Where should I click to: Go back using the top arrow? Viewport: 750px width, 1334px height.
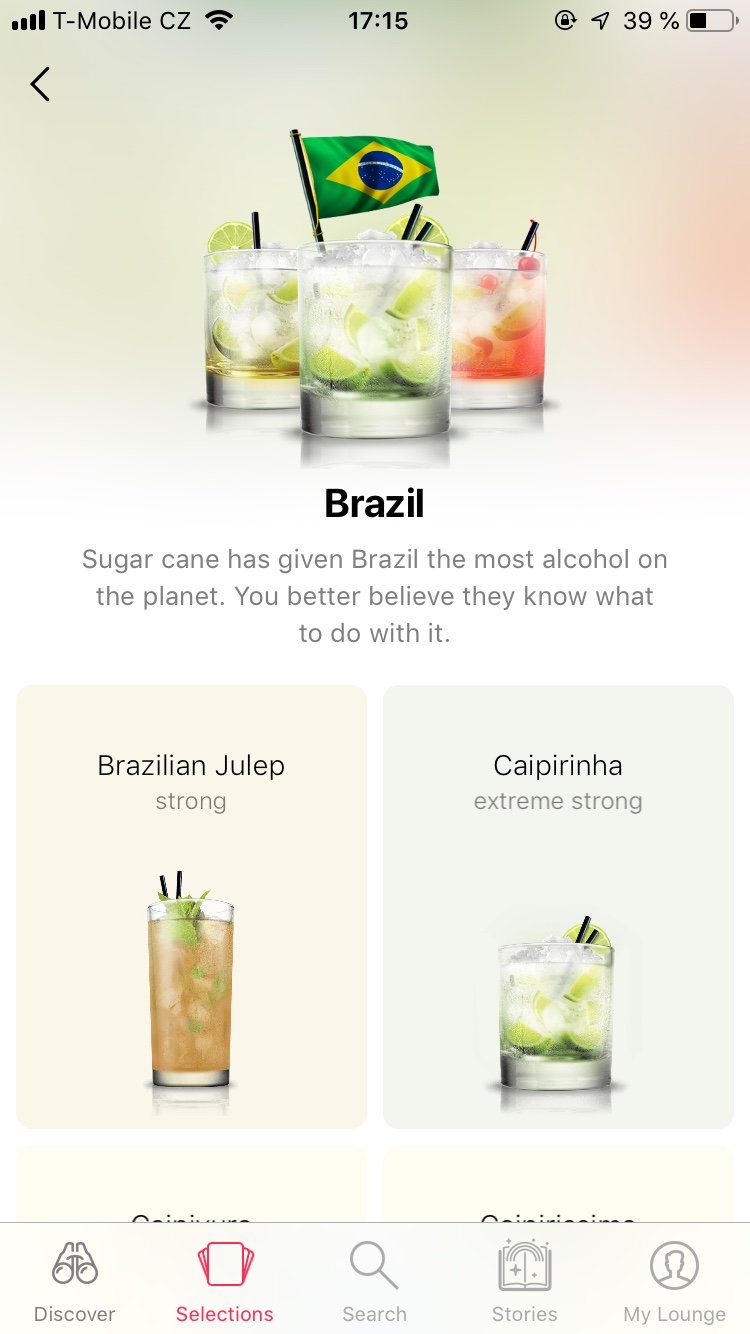(x=40, y=84)
